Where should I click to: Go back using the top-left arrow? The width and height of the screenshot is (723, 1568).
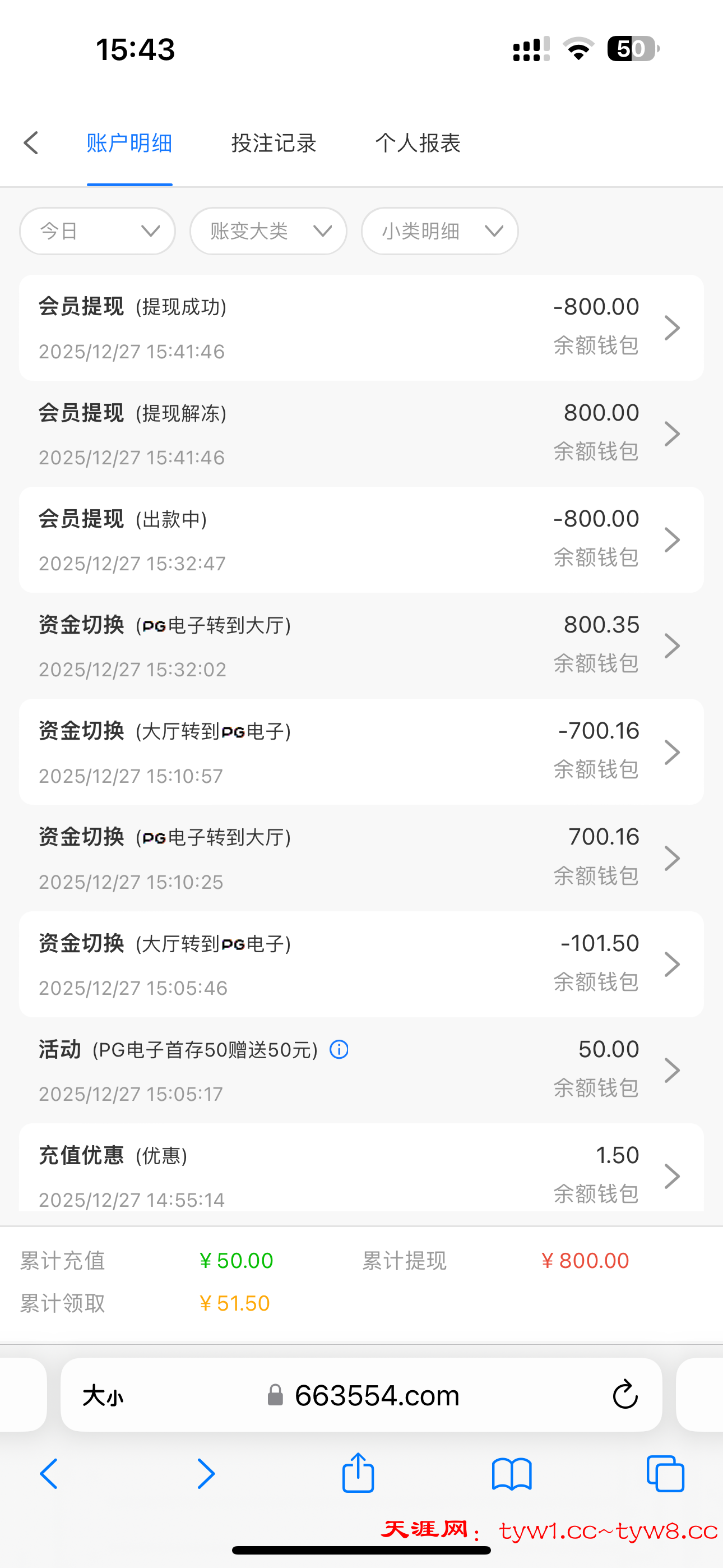click(31, 143)
